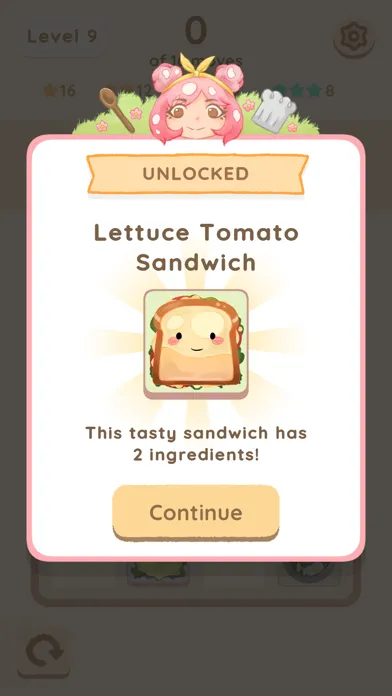The width and height of the screenshot is (392, 696).
Task: Tap Continue on the unlocked sandwich dialog
Action: tap(196, 512)
